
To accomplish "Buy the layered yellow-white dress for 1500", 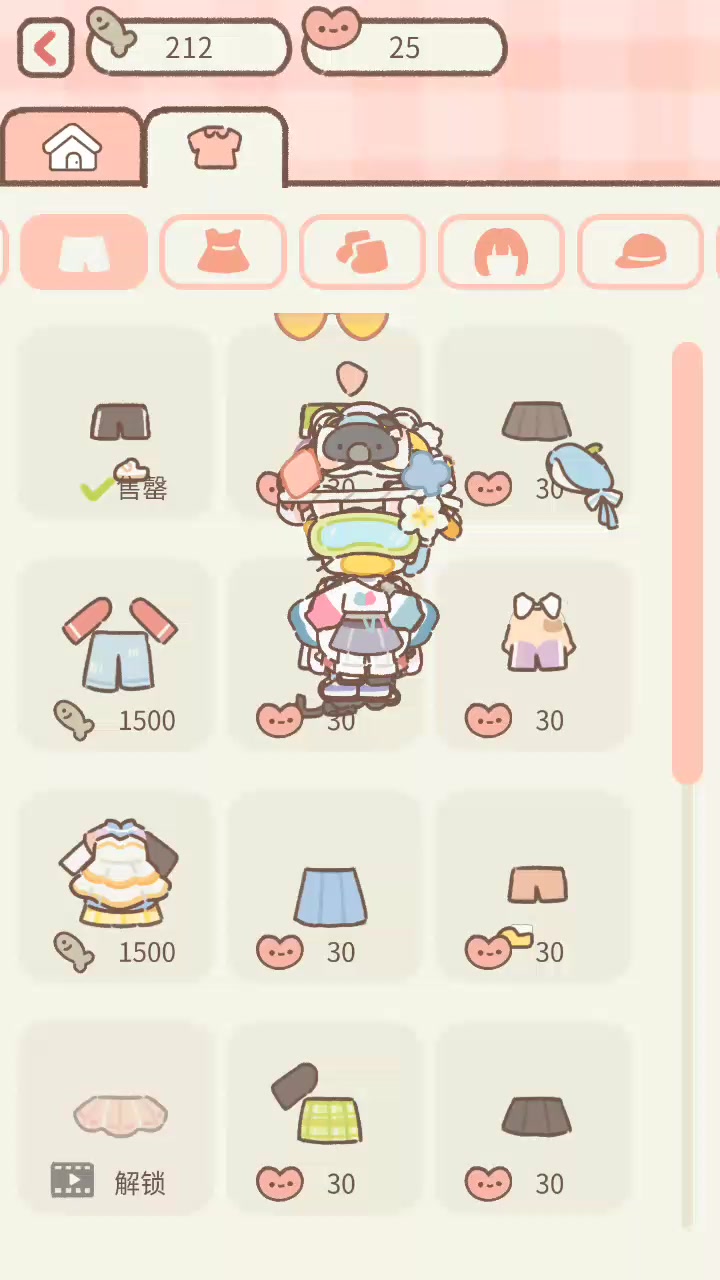I will [116, 887].
